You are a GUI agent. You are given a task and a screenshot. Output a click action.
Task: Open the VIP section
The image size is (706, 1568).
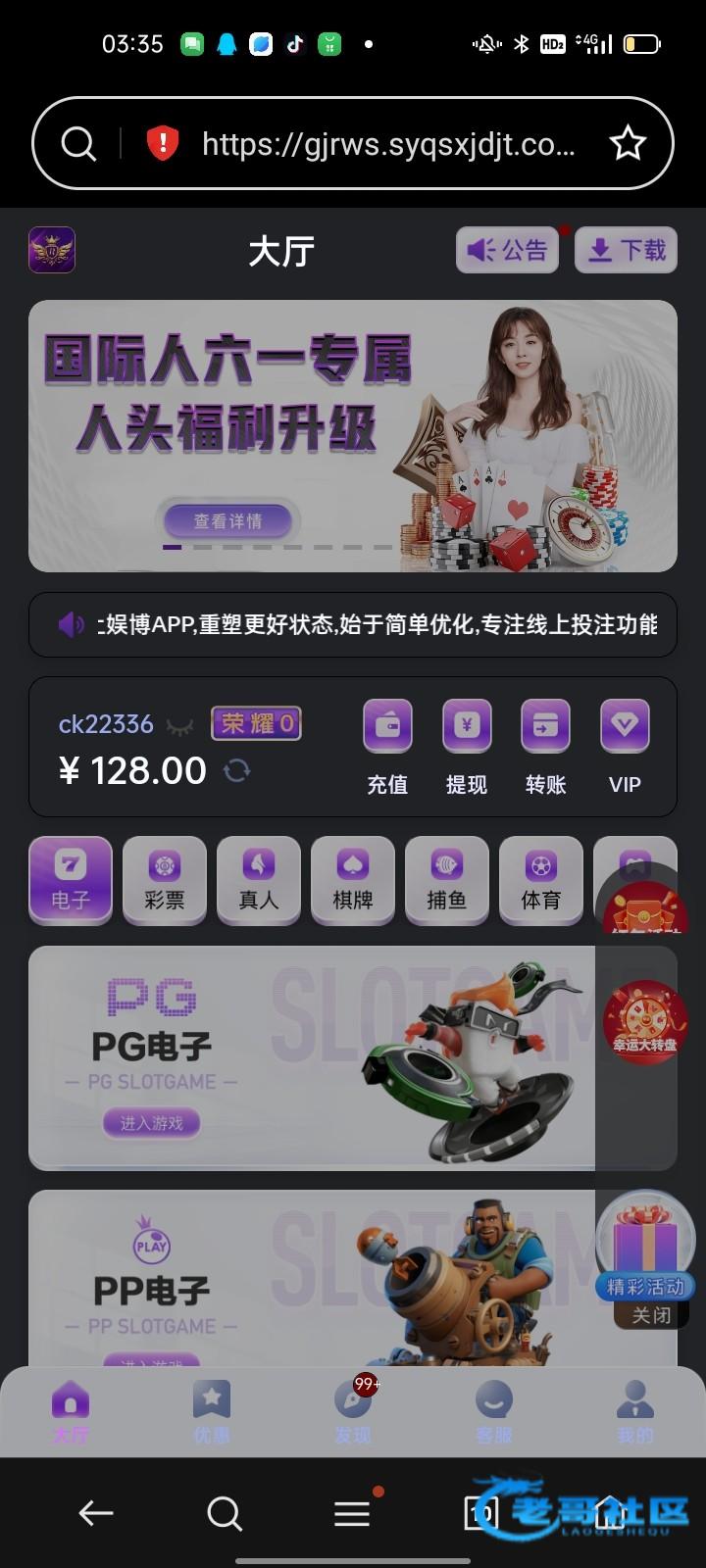(625, 745)
